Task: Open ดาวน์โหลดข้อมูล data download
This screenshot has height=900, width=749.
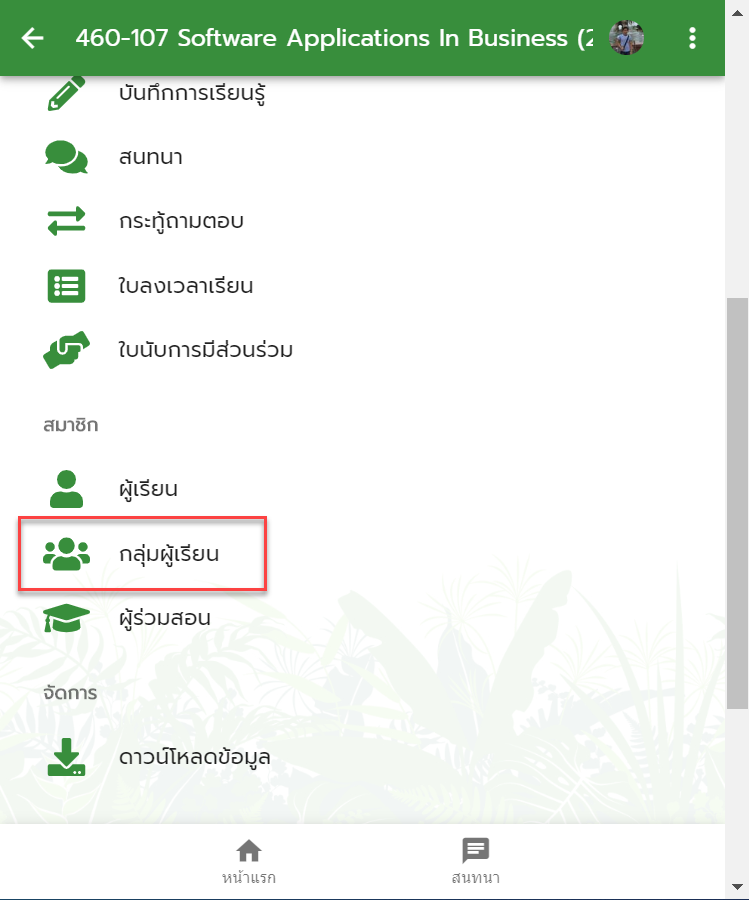Action: tap(194, 757)
